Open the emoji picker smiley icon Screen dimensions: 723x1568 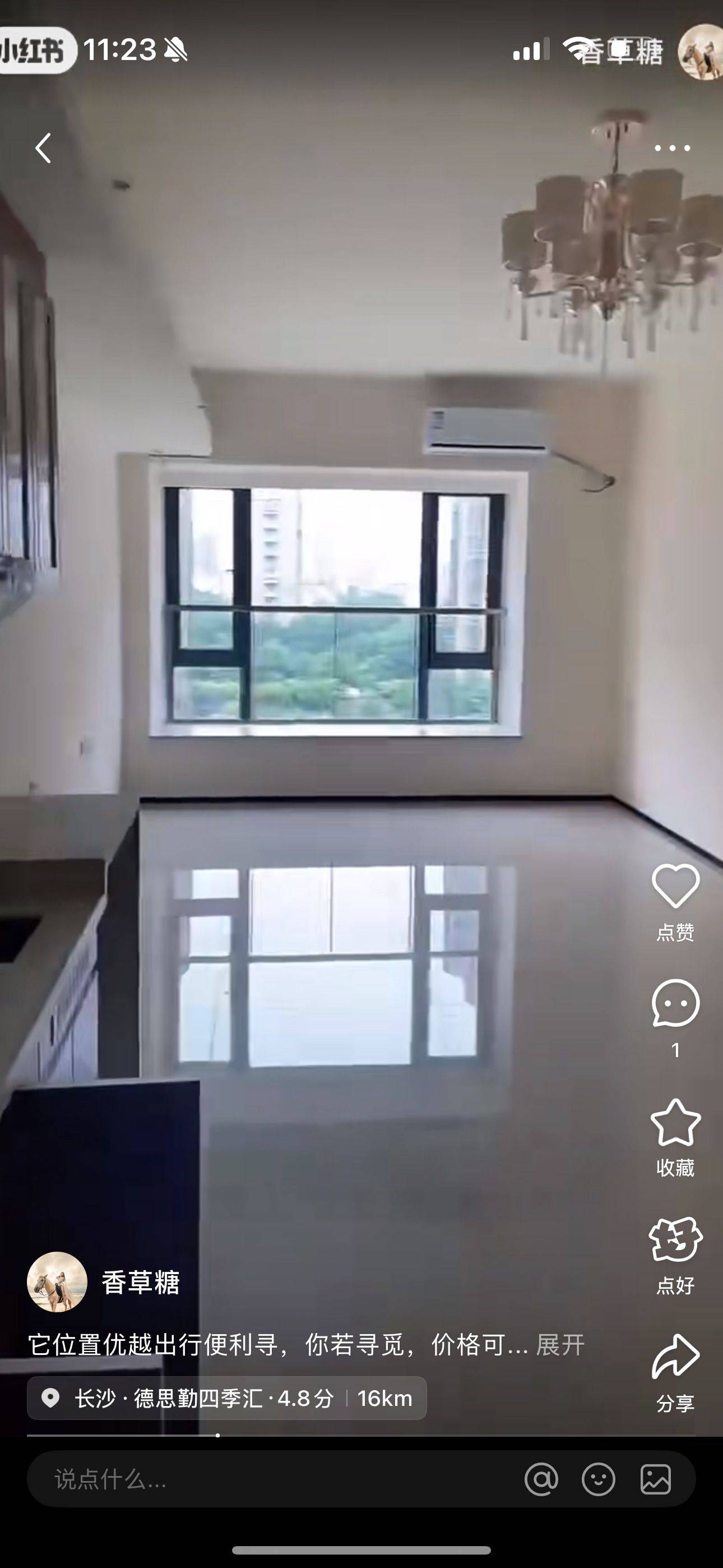[x=598, y=1479]
